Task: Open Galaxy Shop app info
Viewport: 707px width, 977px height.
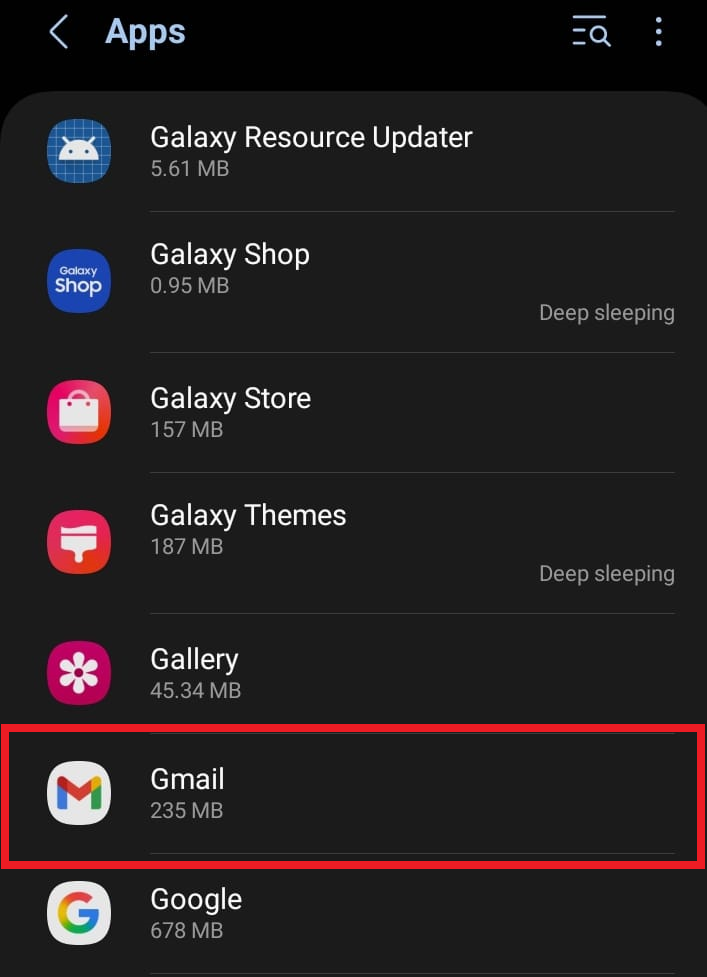Action: tap(230, 268)
